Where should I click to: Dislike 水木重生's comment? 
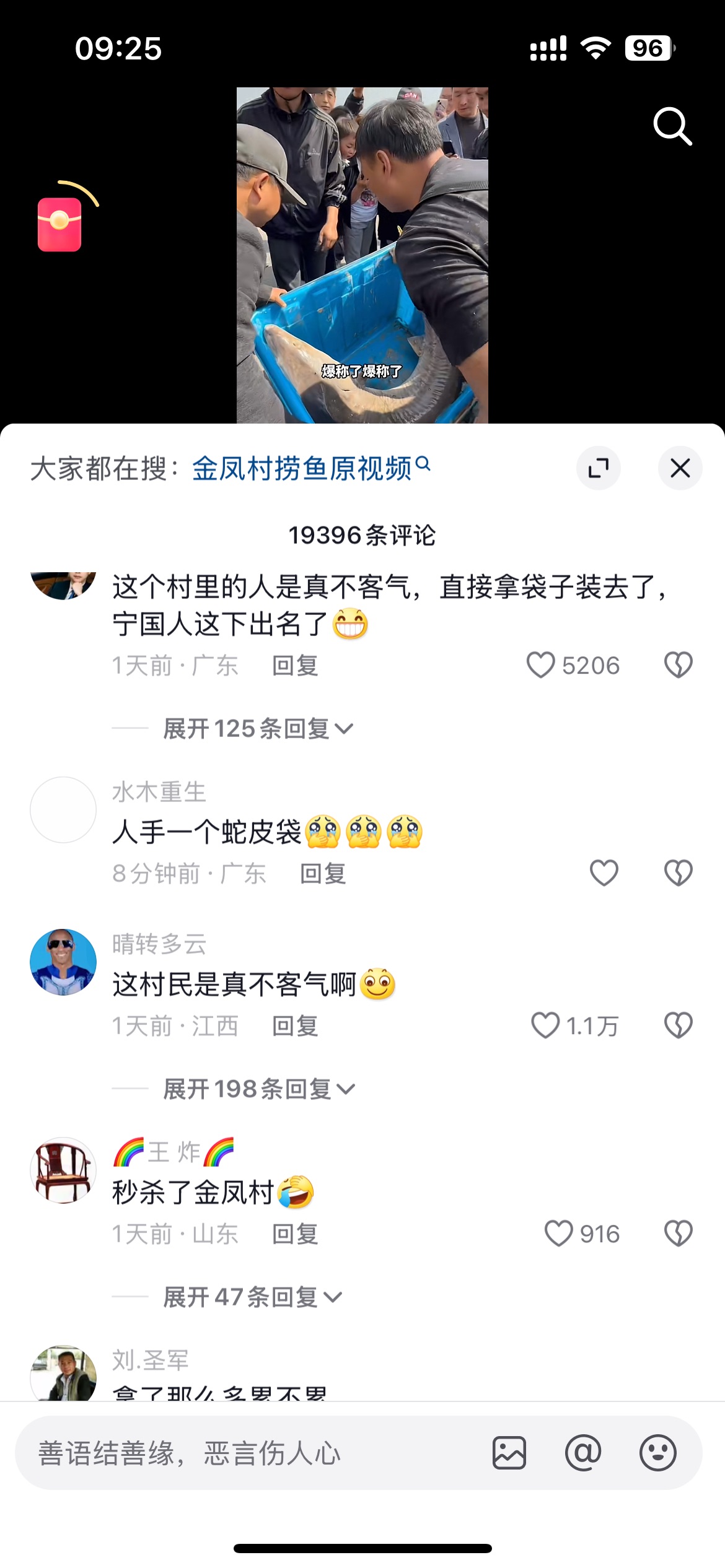pyautogui.click(x=678, y=873)
